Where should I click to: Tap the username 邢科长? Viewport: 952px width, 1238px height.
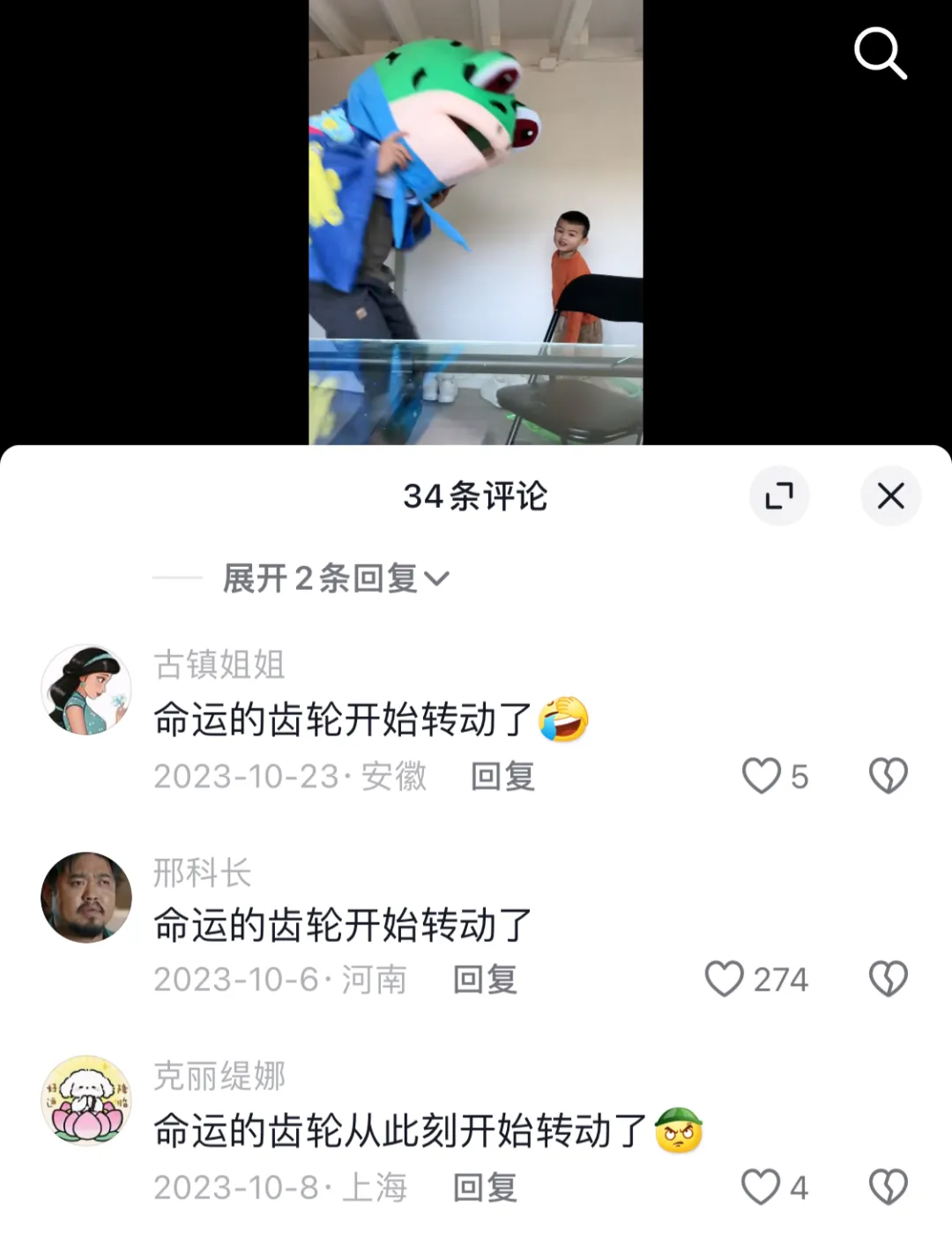pyautogui.click(x=203, y=873)
